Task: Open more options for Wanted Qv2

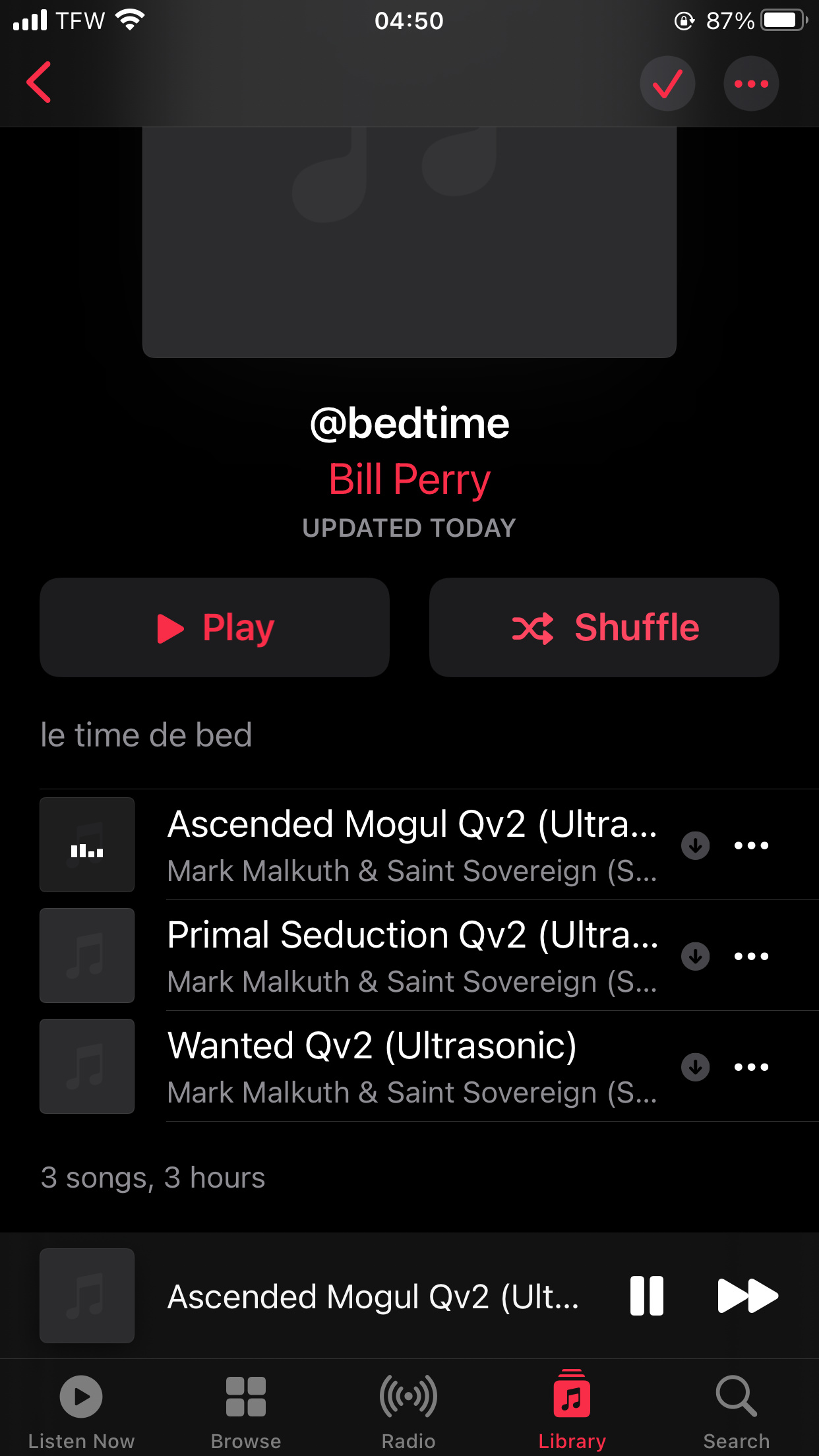Action: click(751, 1067)
